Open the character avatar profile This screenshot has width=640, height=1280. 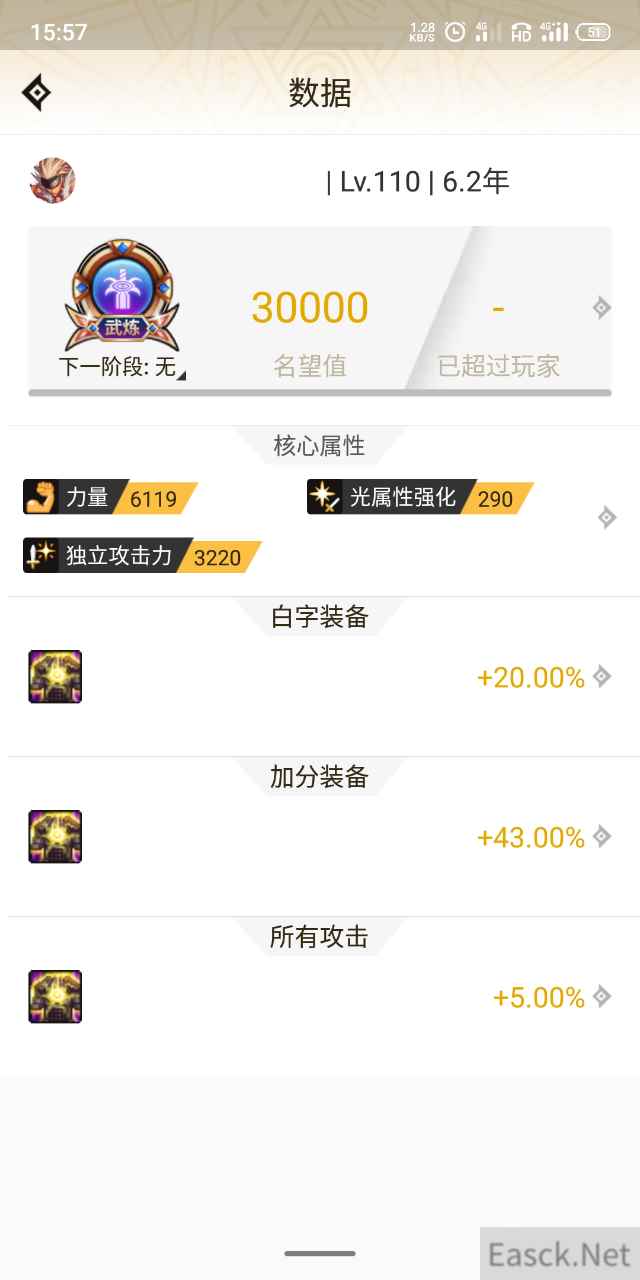(x=52, y=181)
